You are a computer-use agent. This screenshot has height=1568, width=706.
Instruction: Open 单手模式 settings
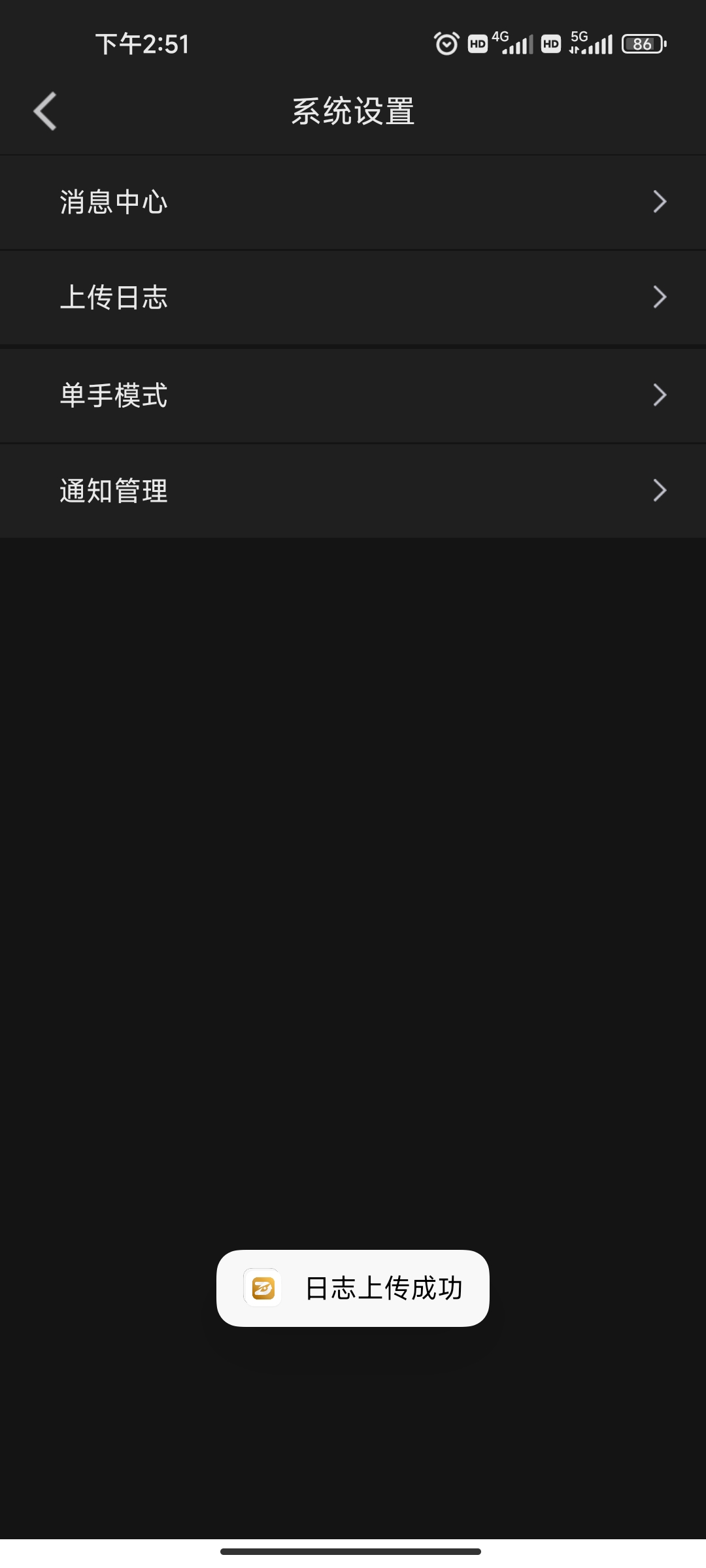coord(353,395)
